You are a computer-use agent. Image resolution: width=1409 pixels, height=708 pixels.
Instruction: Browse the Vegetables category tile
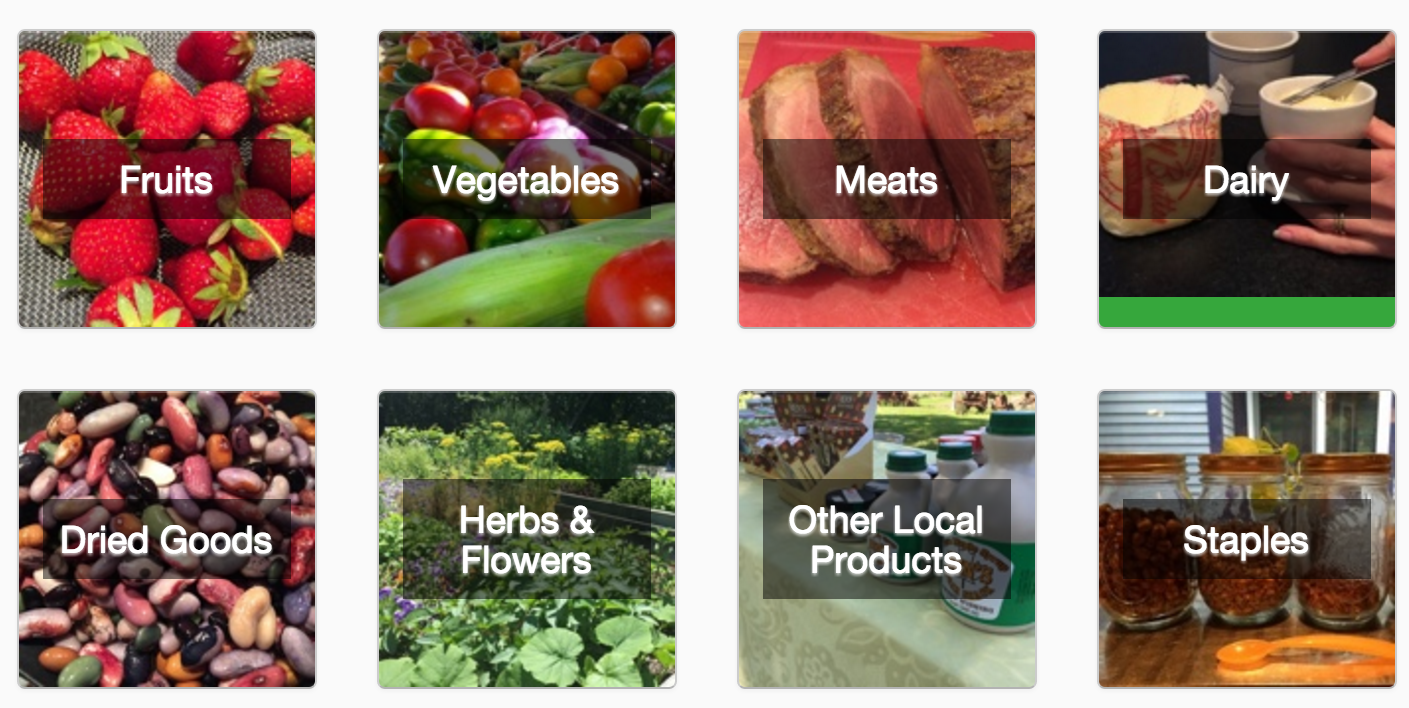pyautogui.click(x=526, y=180)
